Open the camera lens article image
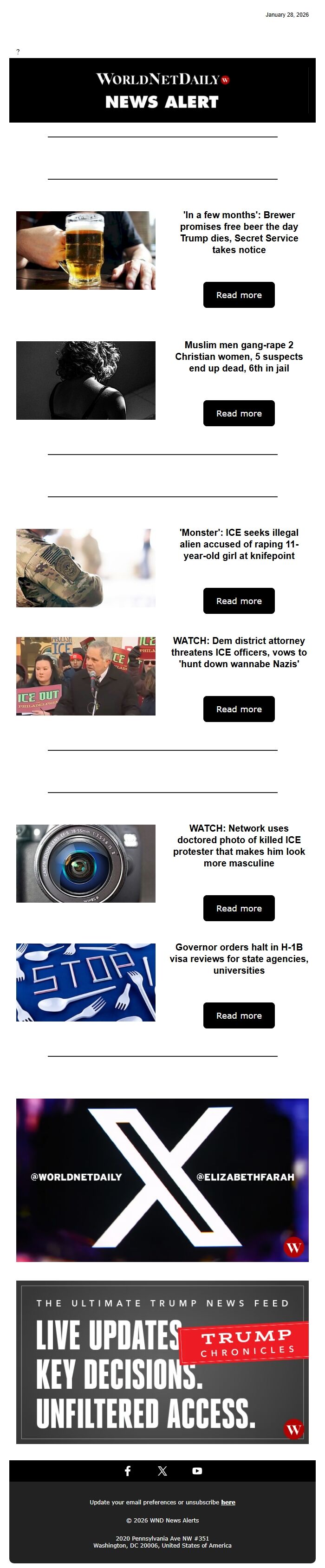Image resolution: width=325 pixels, height=1568 pixels. (85, 863)
